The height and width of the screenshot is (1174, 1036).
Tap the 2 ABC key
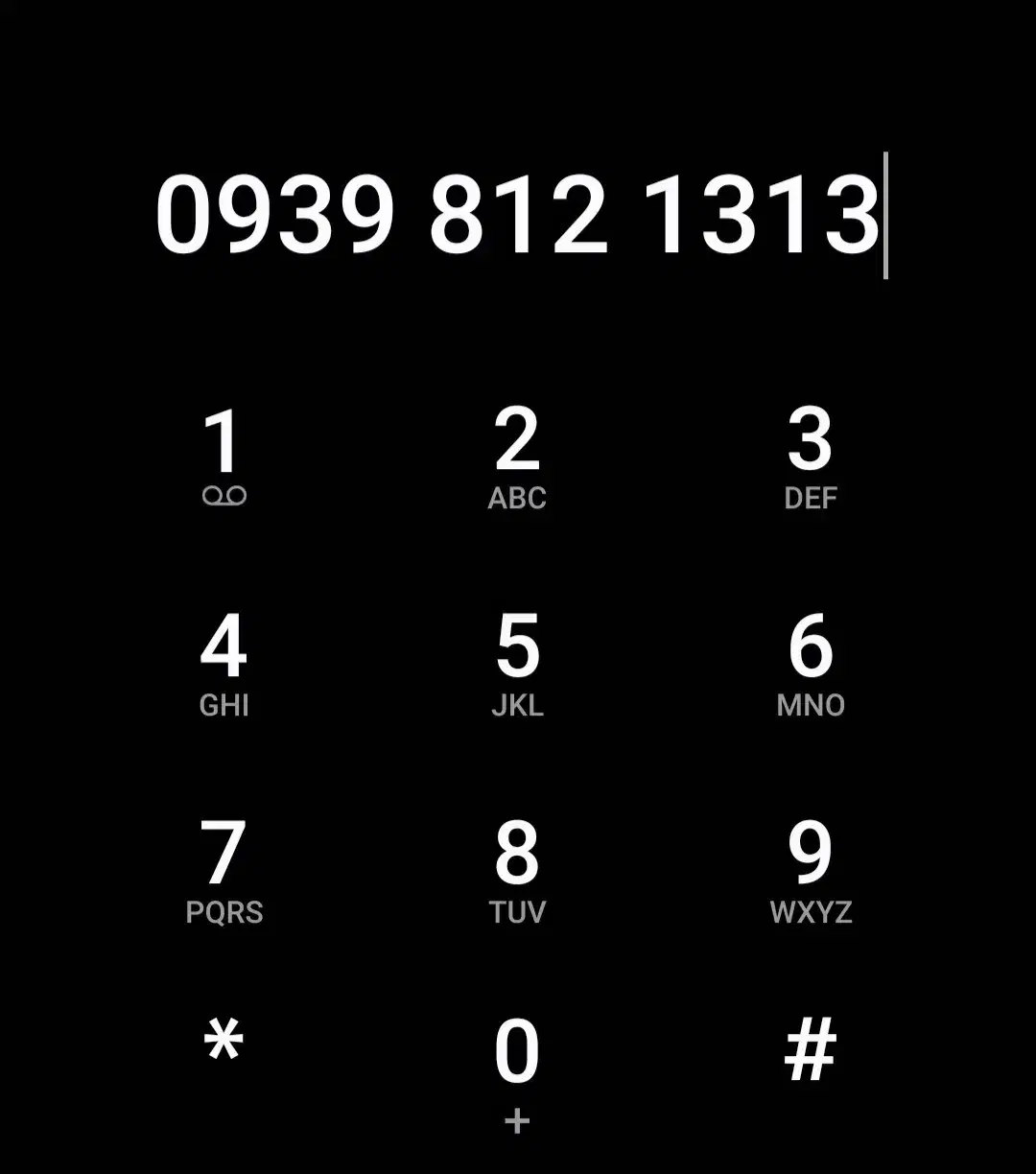click(x=517, y=456)
